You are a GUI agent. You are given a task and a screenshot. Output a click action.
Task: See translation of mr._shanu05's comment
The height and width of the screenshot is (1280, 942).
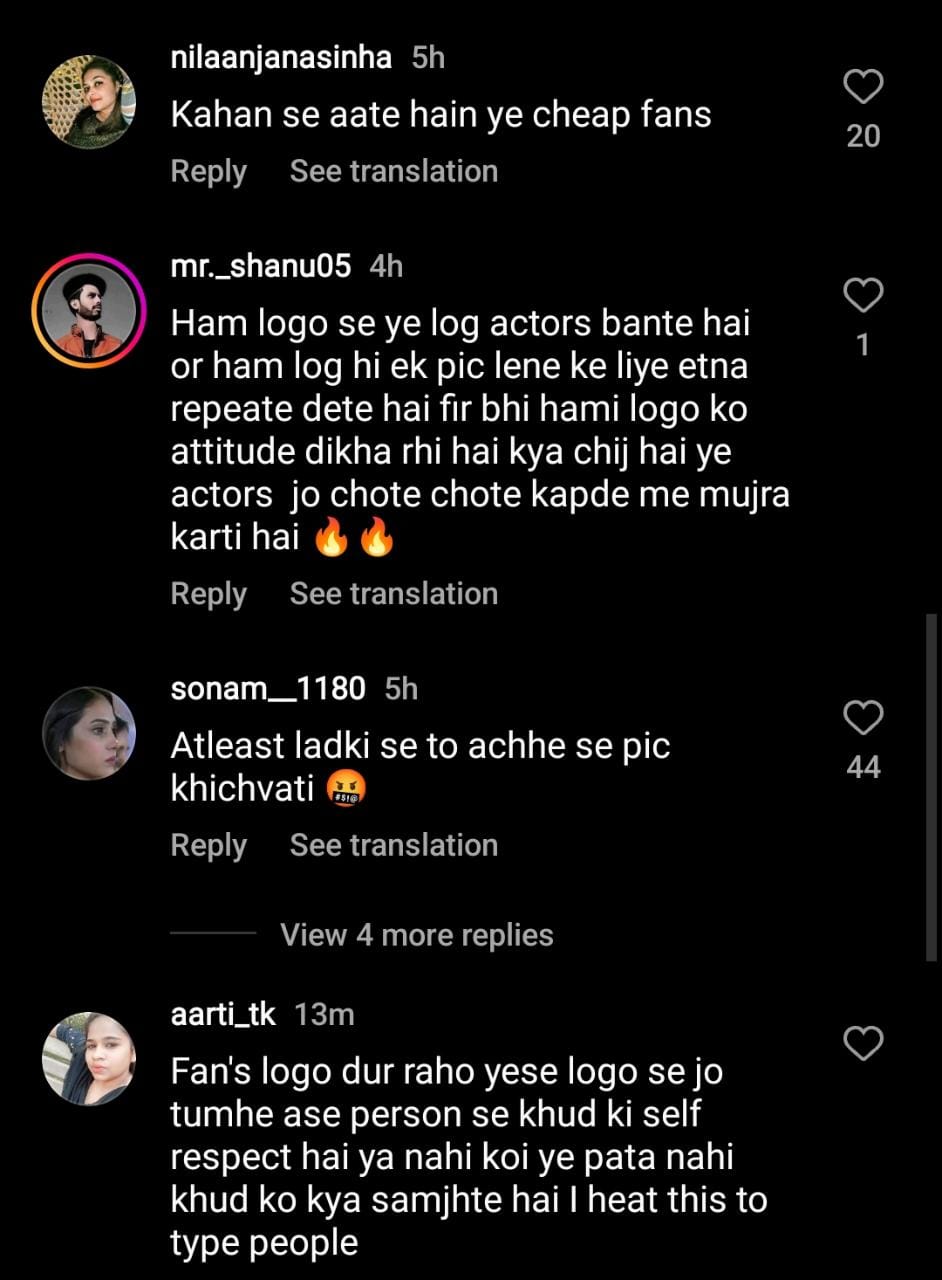(393, 594)
